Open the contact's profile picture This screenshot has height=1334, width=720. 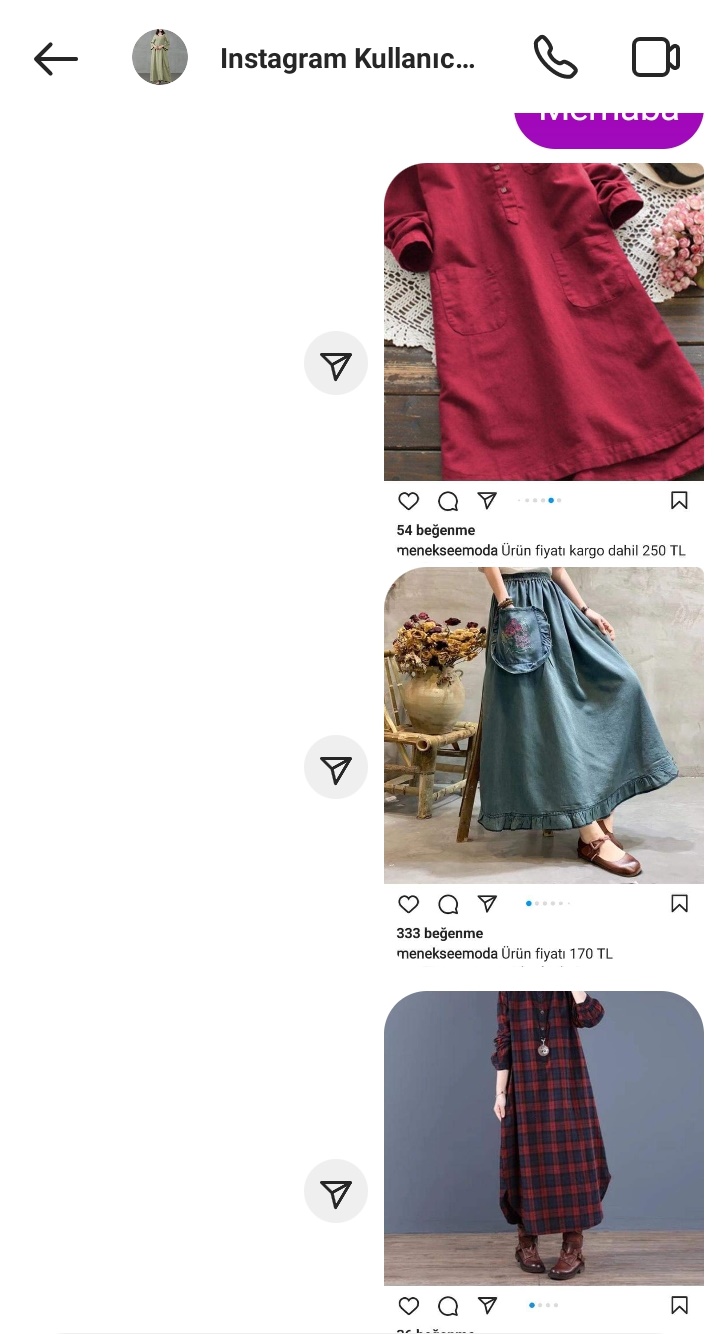pyautogui.click(x=160, y=58)
